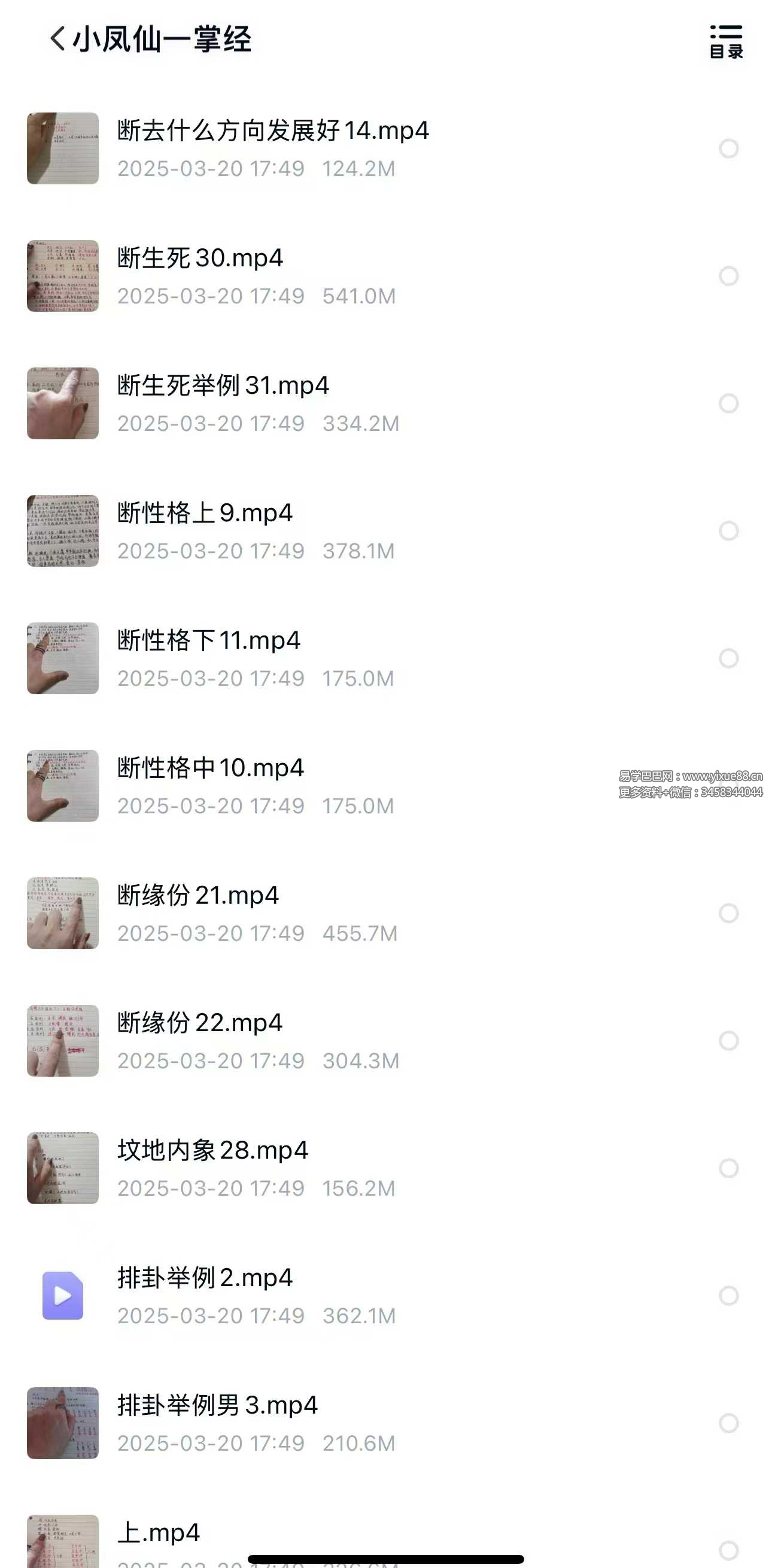Open 断性格上9.mp4 video
This screenshot has width=772, height=1568.
tap(205, 513)
